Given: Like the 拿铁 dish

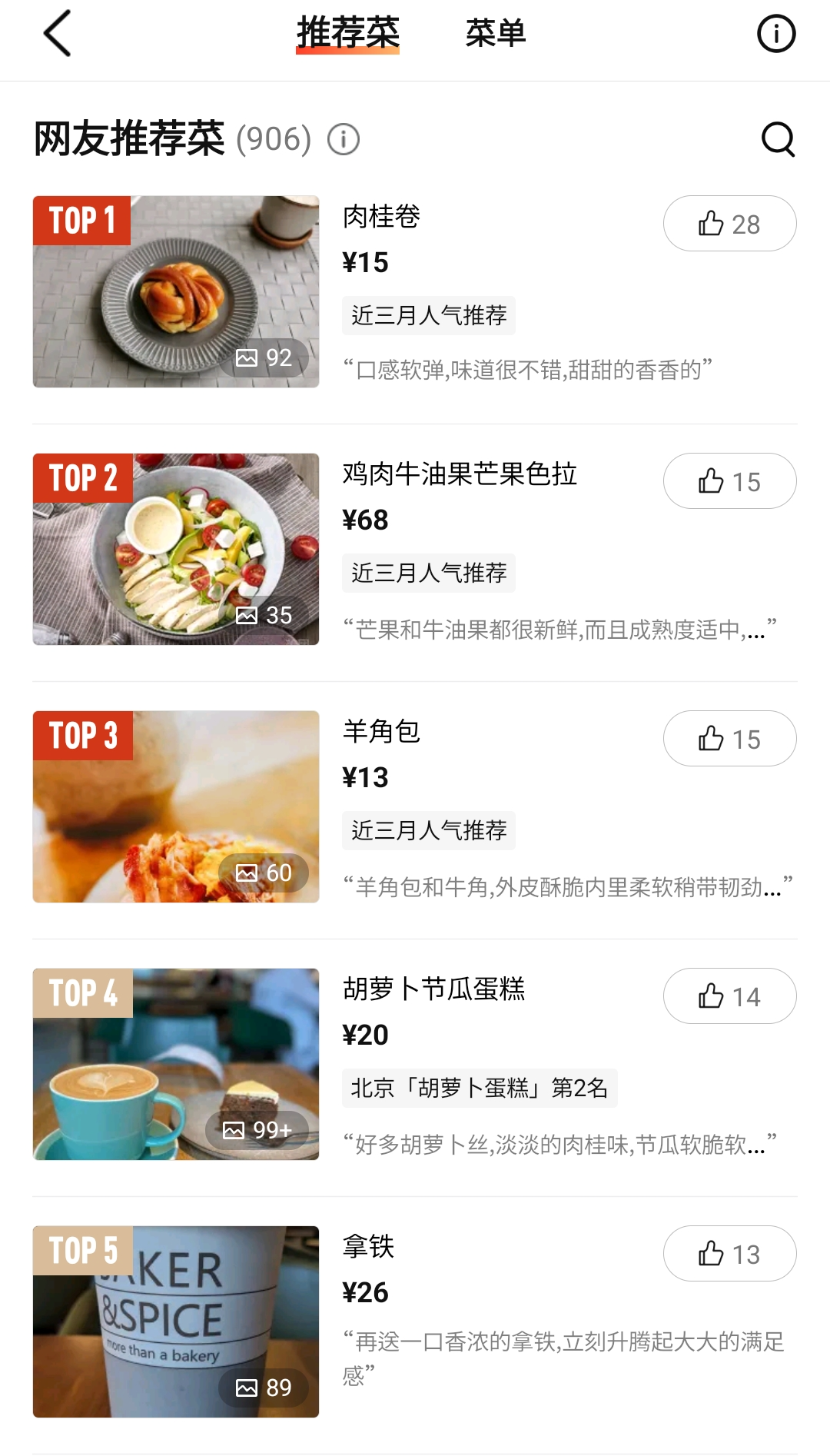Looking at the screenshot, I should tap(729, 1254).
